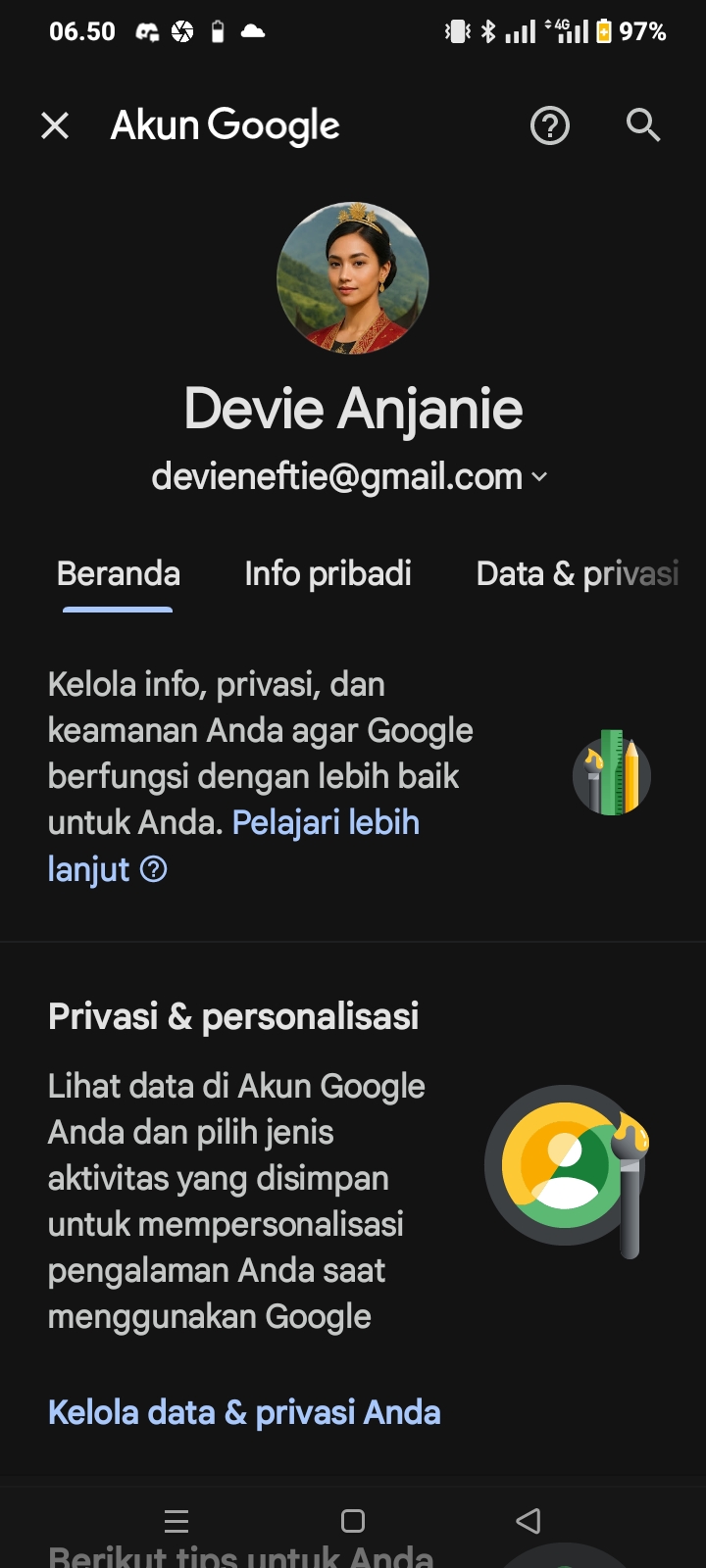Close the Akun Google screen

pos(55,125)
